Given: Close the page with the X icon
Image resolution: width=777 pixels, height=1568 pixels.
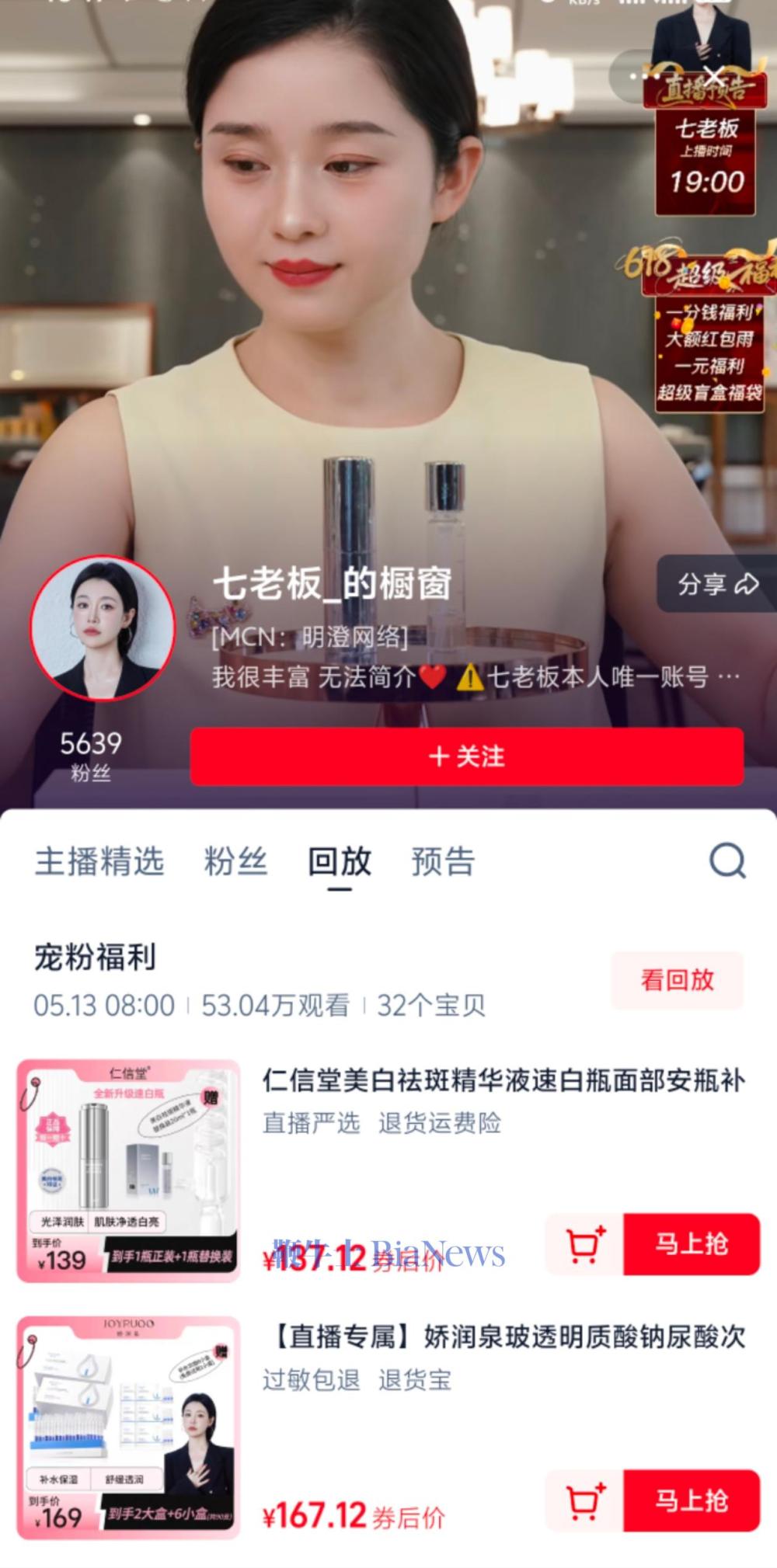Looking at the screenshot, I should tap(713, 76).
